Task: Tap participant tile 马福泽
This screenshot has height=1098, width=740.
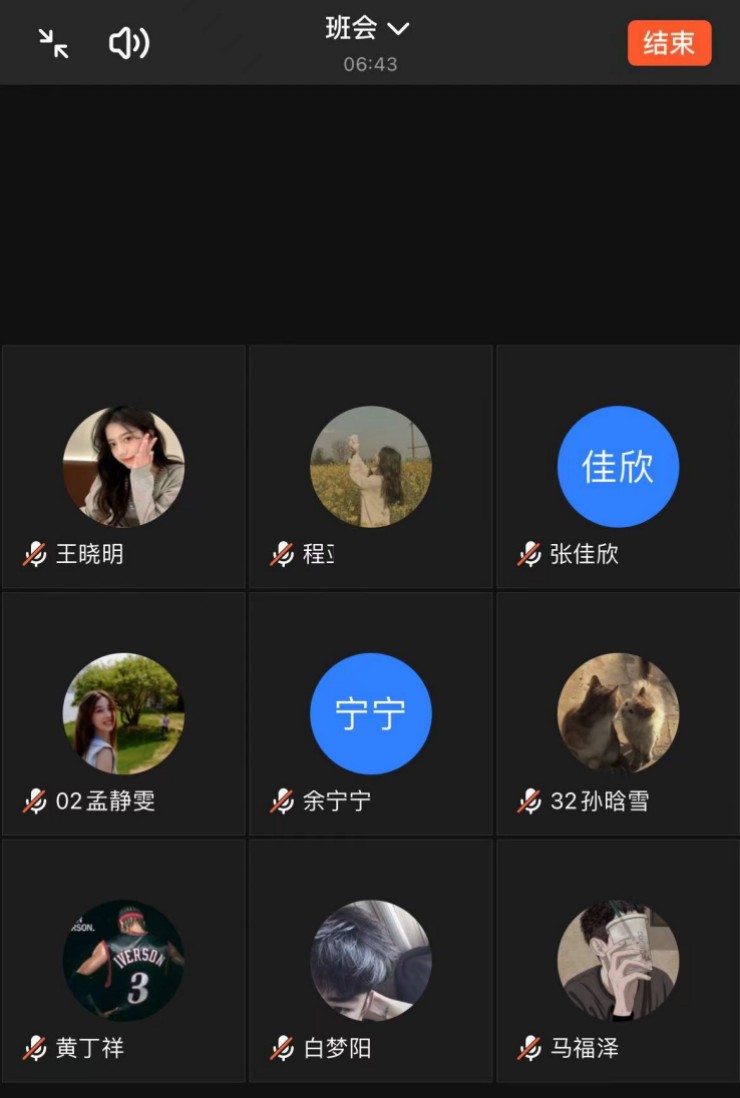Action: (618, 961)
